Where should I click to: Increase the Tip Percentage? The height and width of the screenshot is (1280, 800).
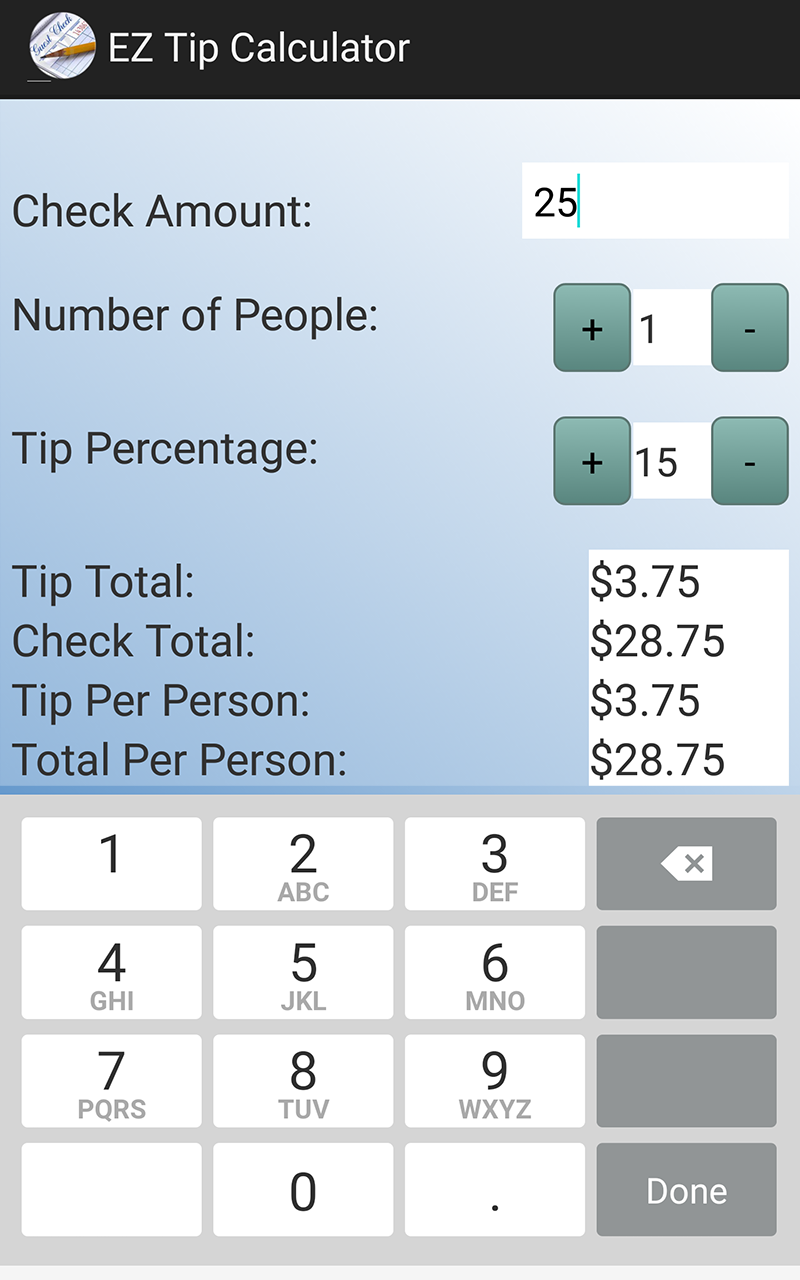[x=592, y=461]
